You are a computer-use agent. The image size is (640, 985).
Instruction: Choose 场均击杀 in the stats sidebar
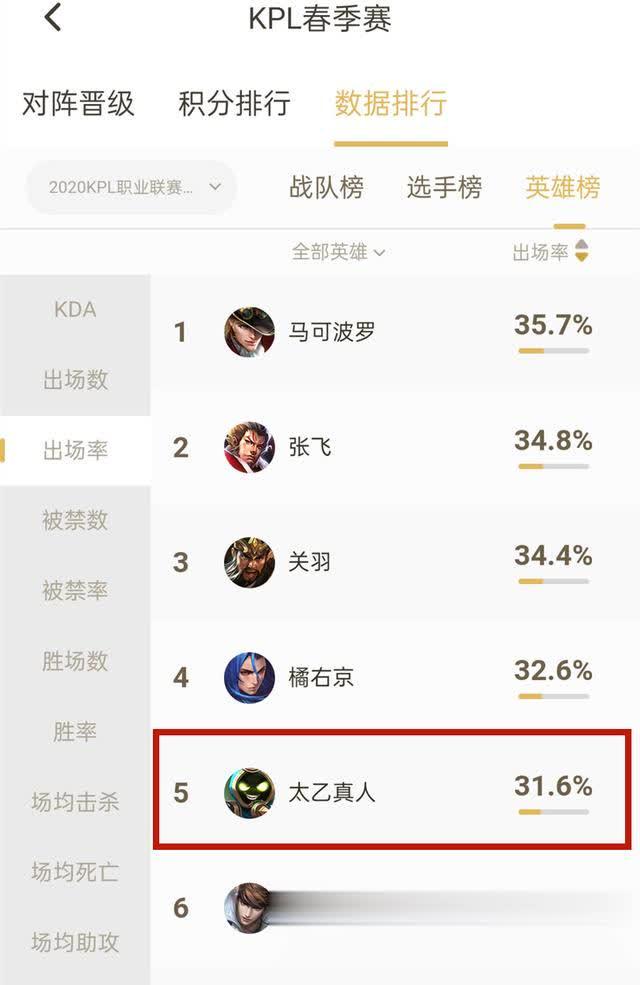tap(75, 801)
